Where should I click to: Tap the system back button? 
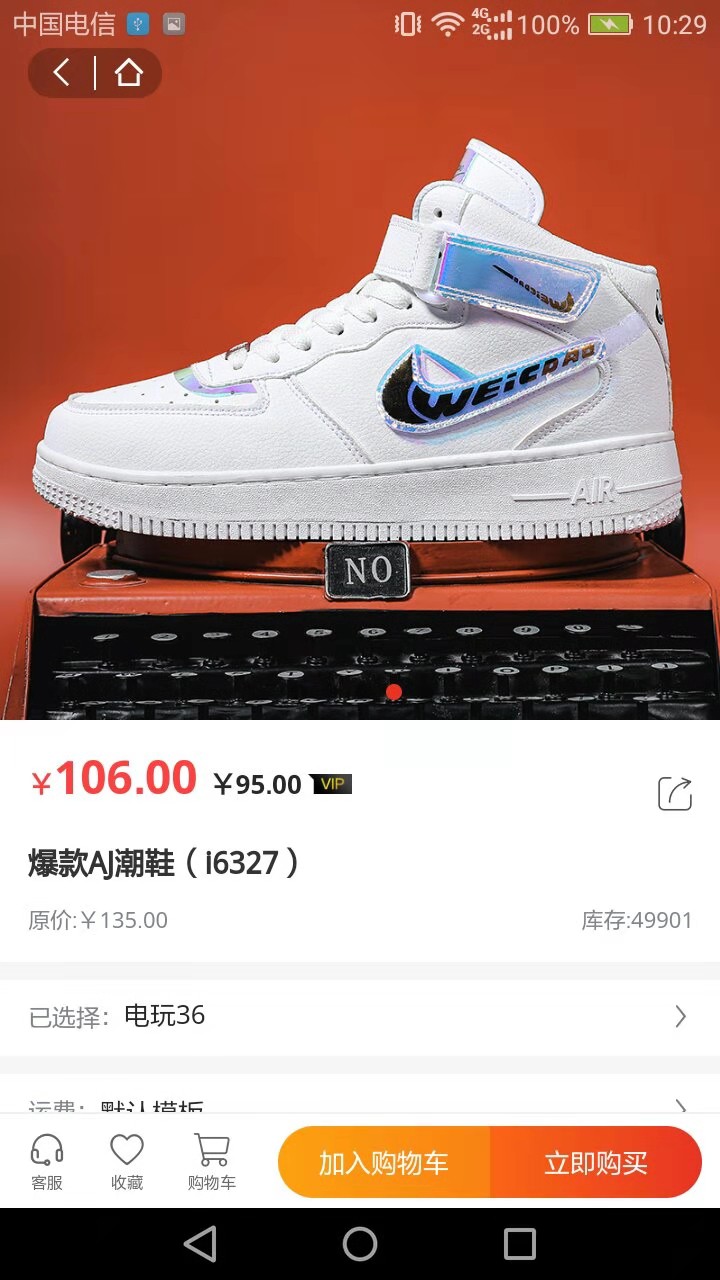[200, 1244]
